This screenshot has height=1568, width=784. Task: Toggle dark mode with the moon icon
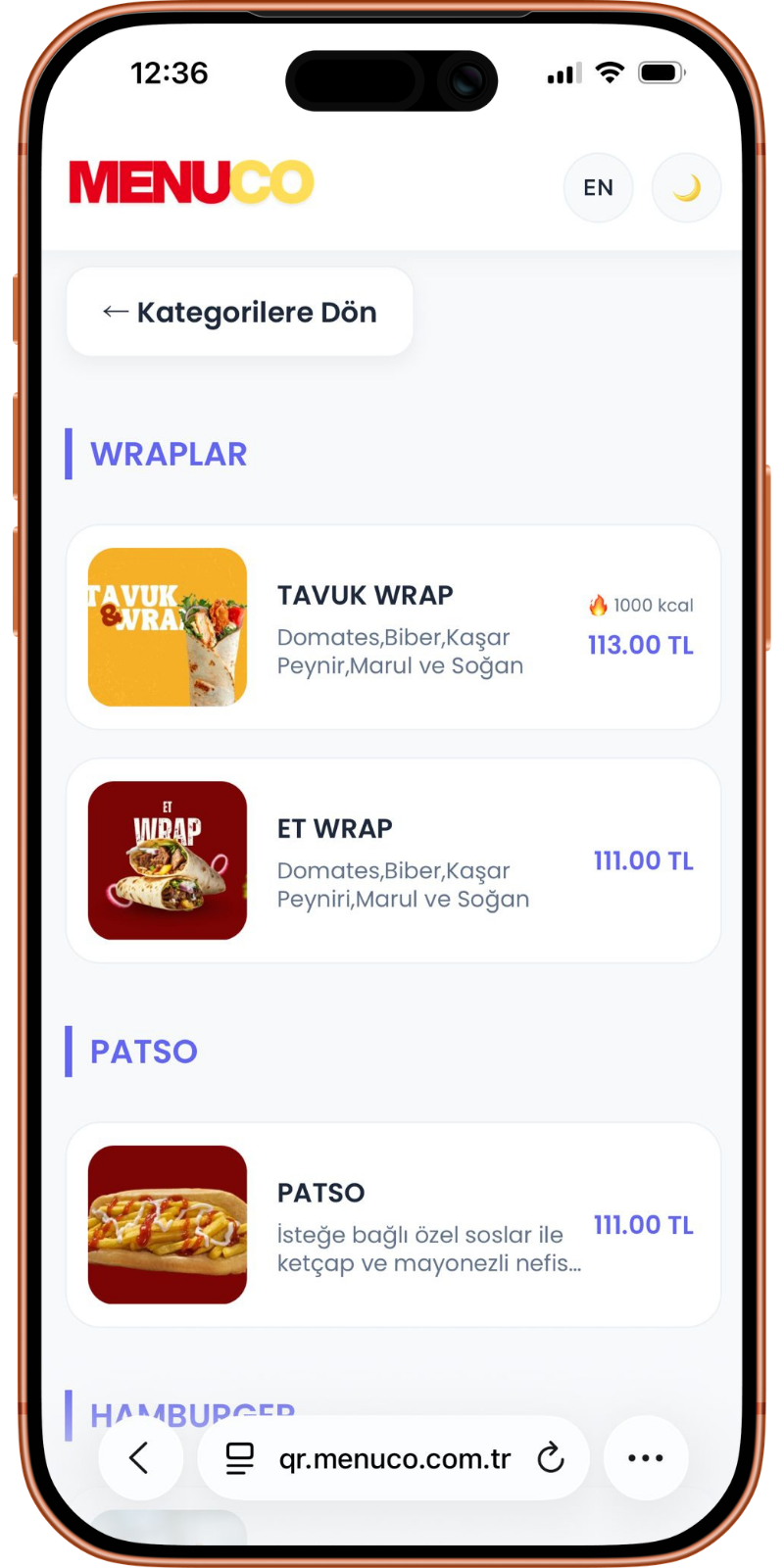686,187
